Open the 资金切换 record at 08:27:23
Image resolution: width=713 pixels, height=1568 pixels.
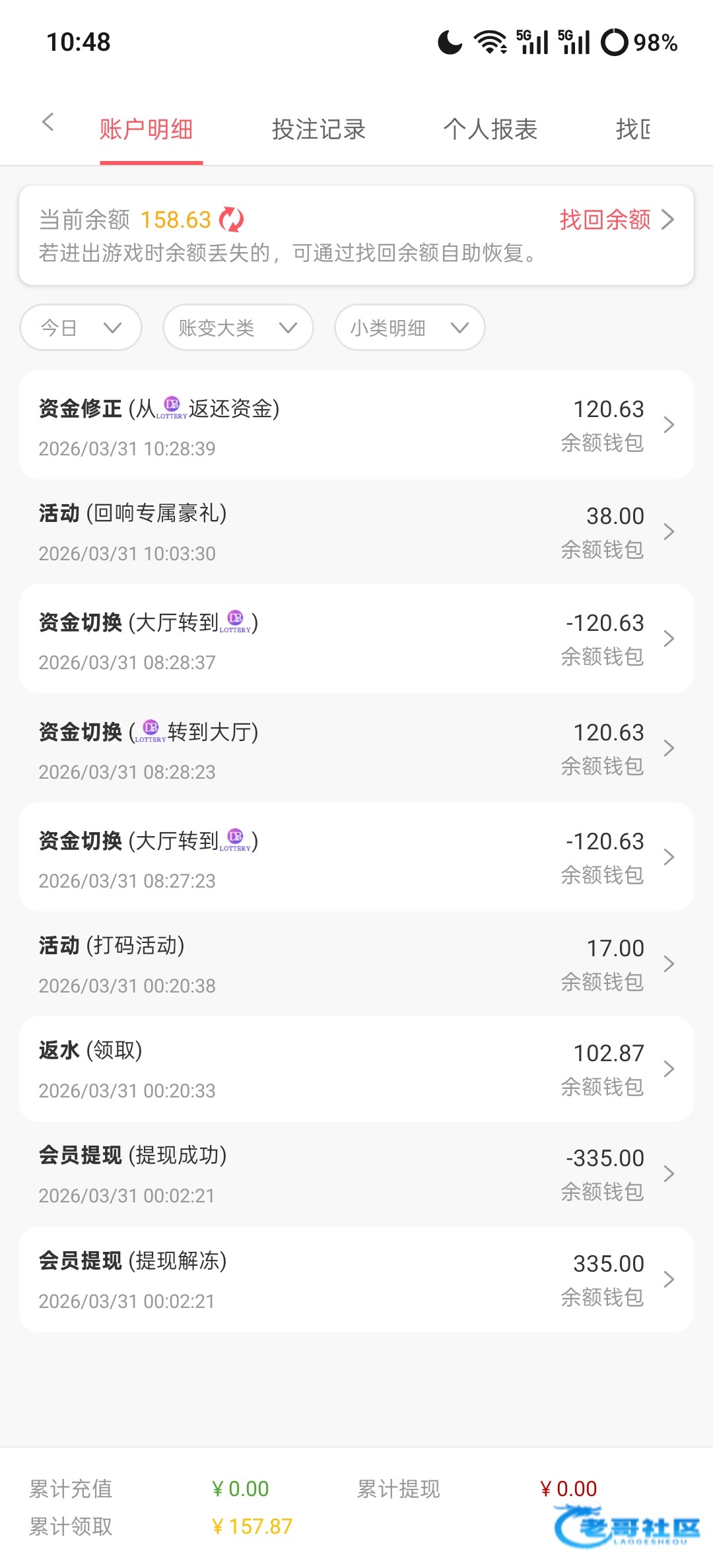coord(356,857)
